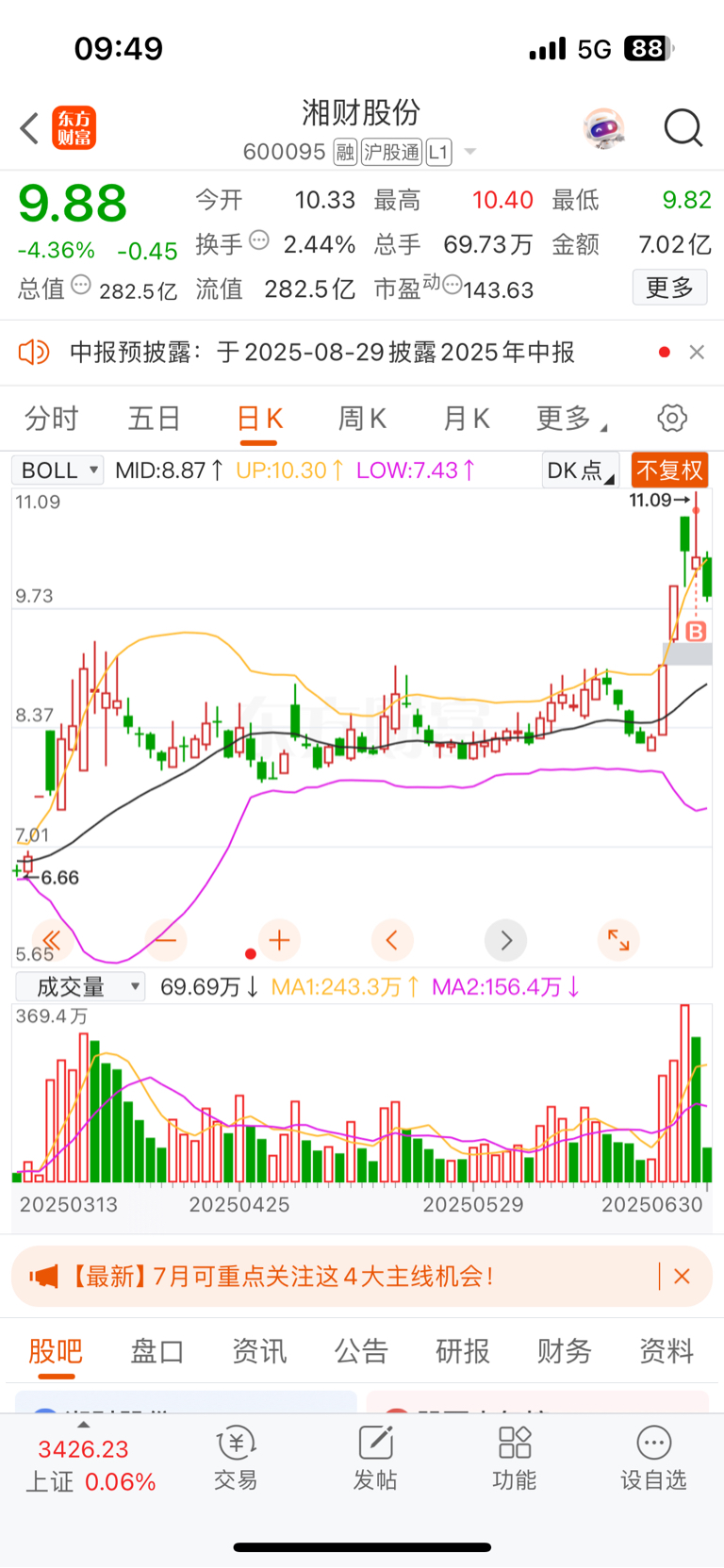Open the search magnifier icon
This screenshot has width=724, height=1568.
[683, 128]
